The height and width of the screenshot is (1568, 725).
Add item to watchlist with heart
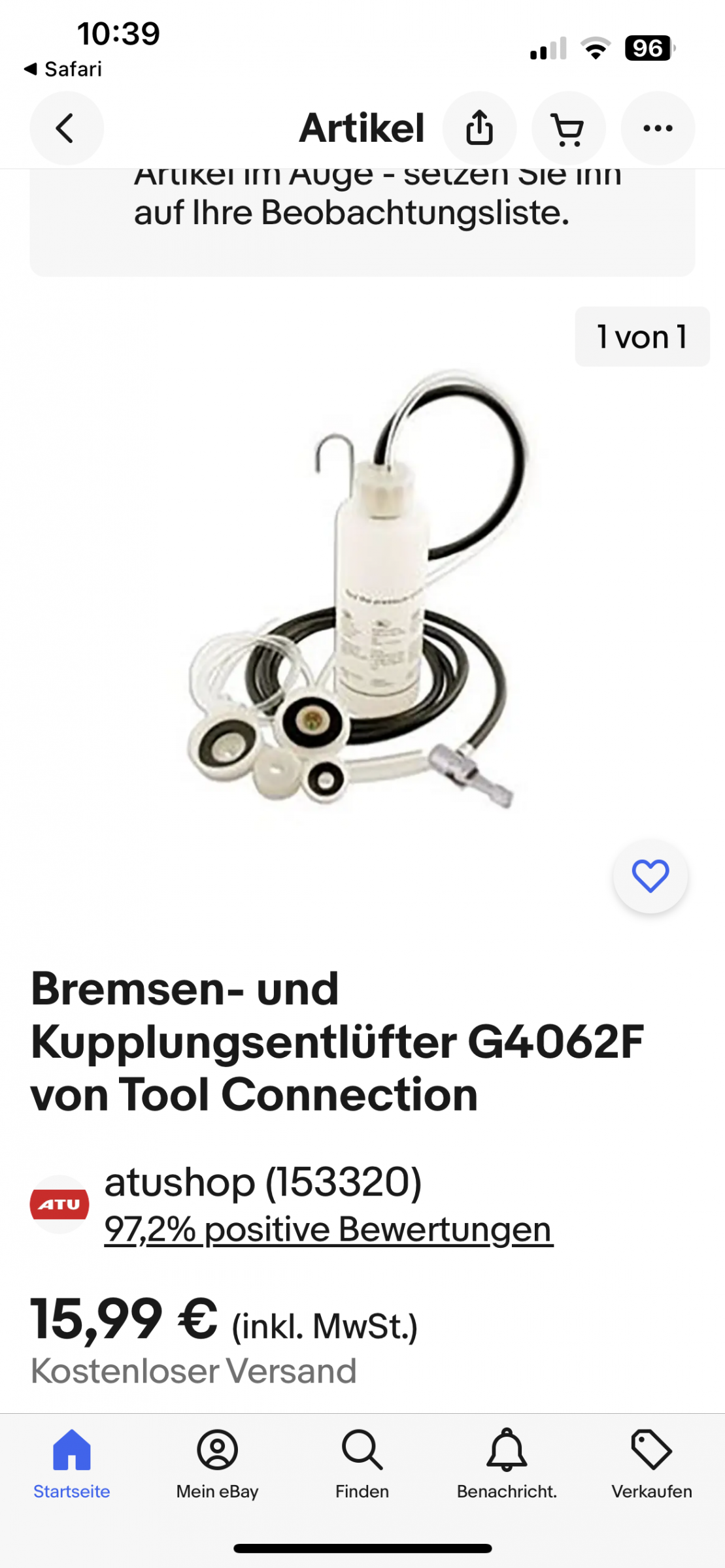click(650, 876)
